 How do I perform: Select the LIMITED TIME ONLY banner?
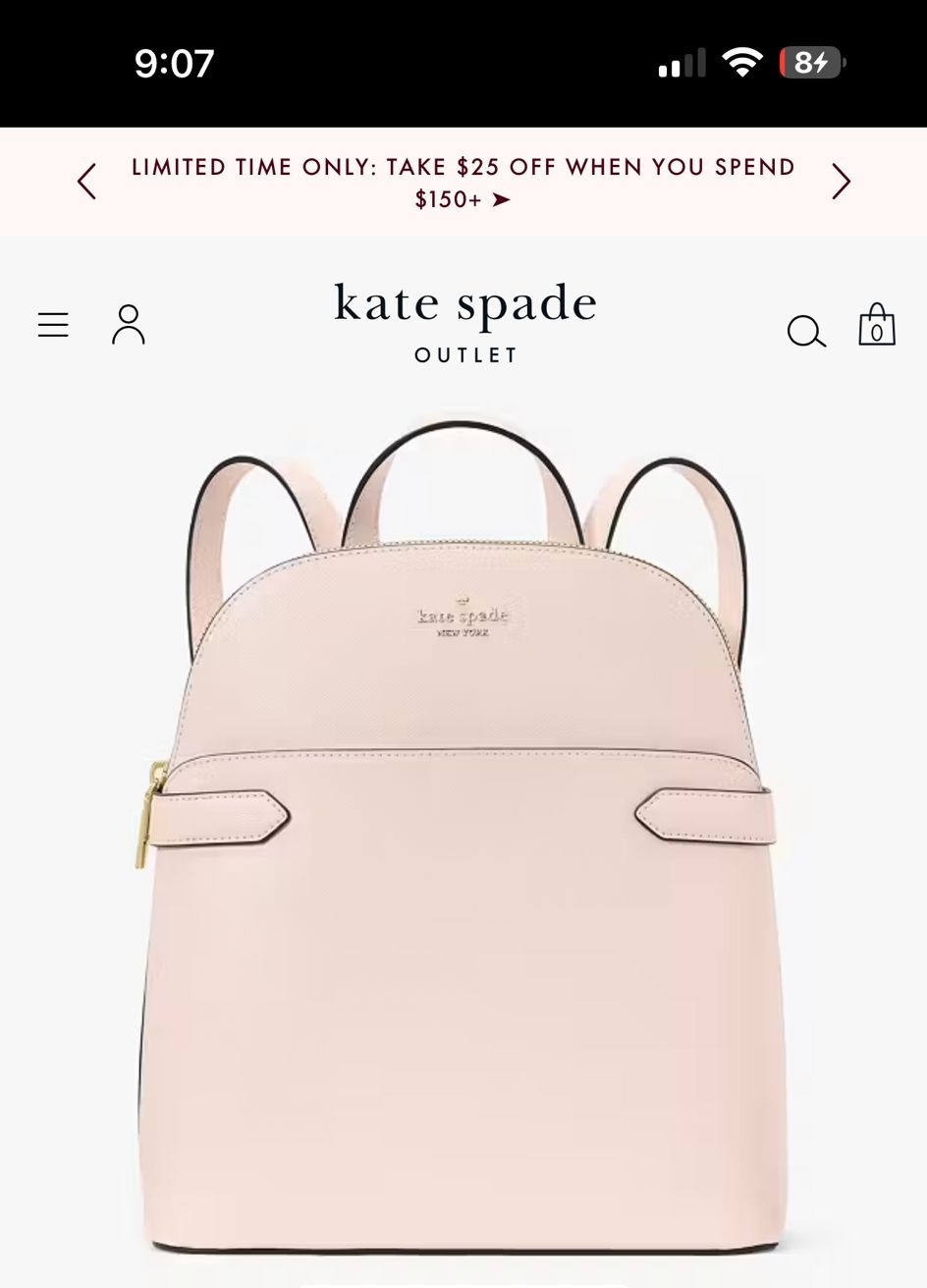coord(245,167)
